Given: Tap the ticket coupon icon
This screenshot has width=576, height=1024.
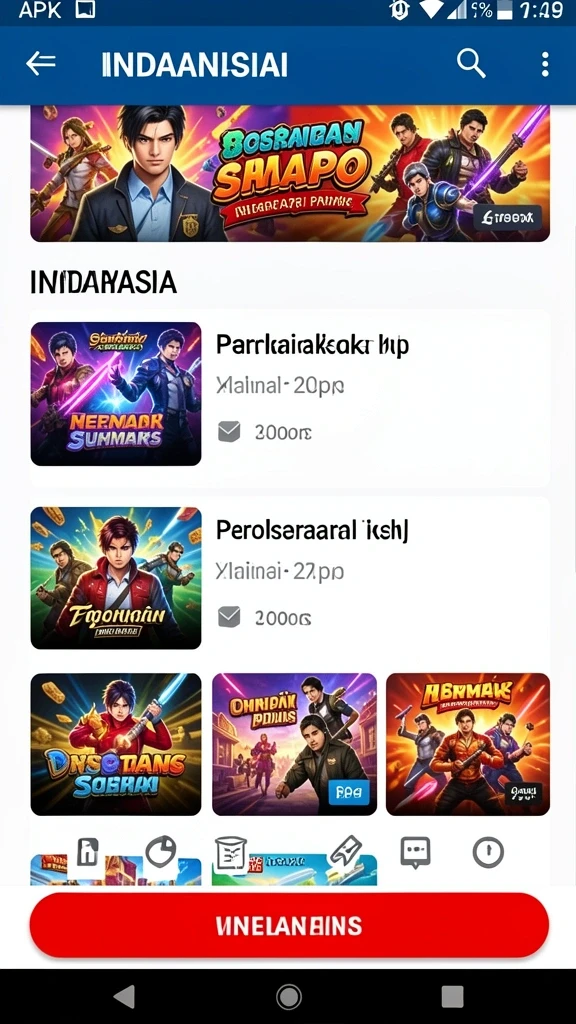Looking at the screenshot, I should point(345,851).
